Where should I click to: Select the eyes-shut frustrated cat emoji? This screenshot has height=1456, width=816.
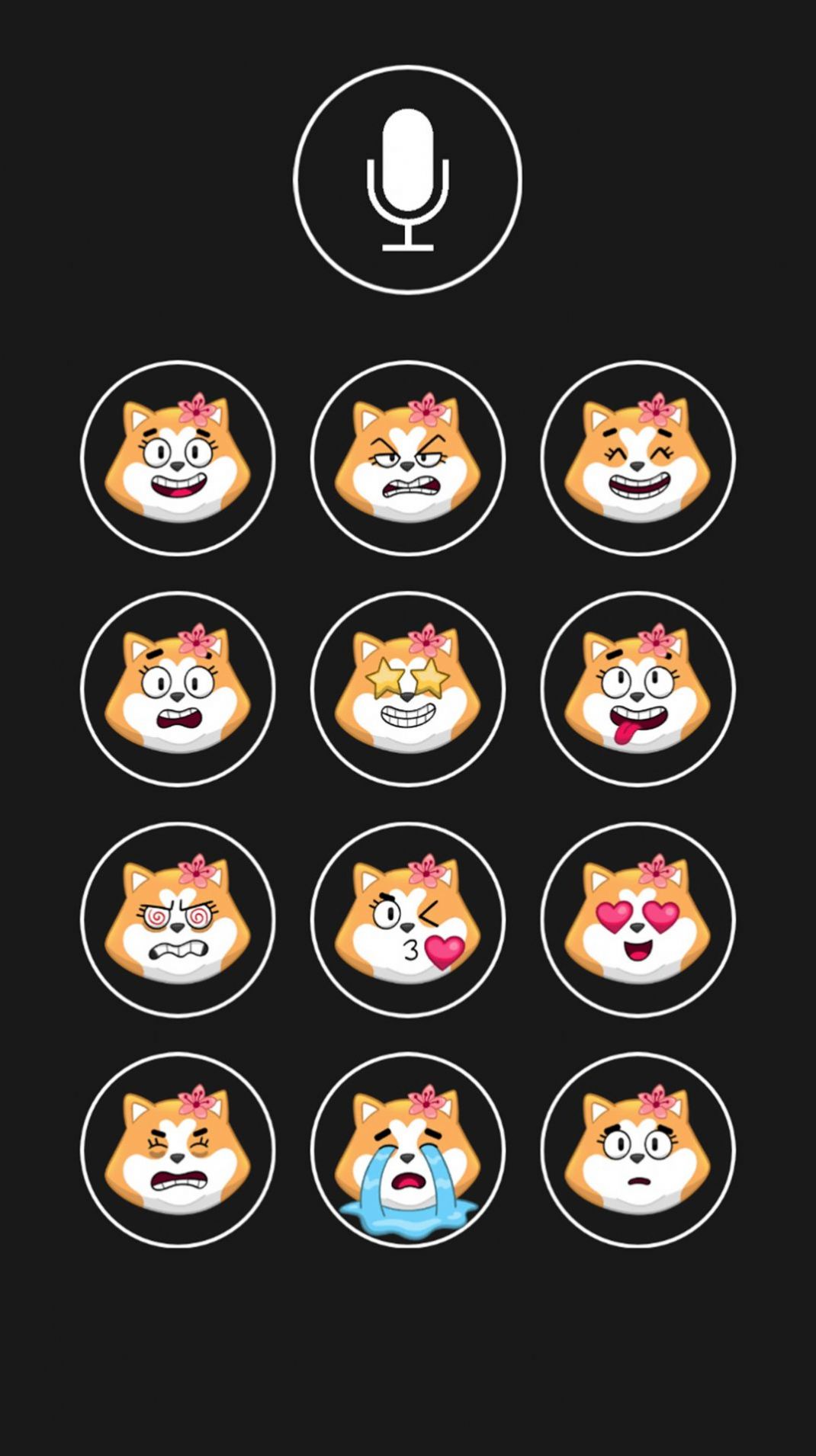click(x=178, y=1150)
